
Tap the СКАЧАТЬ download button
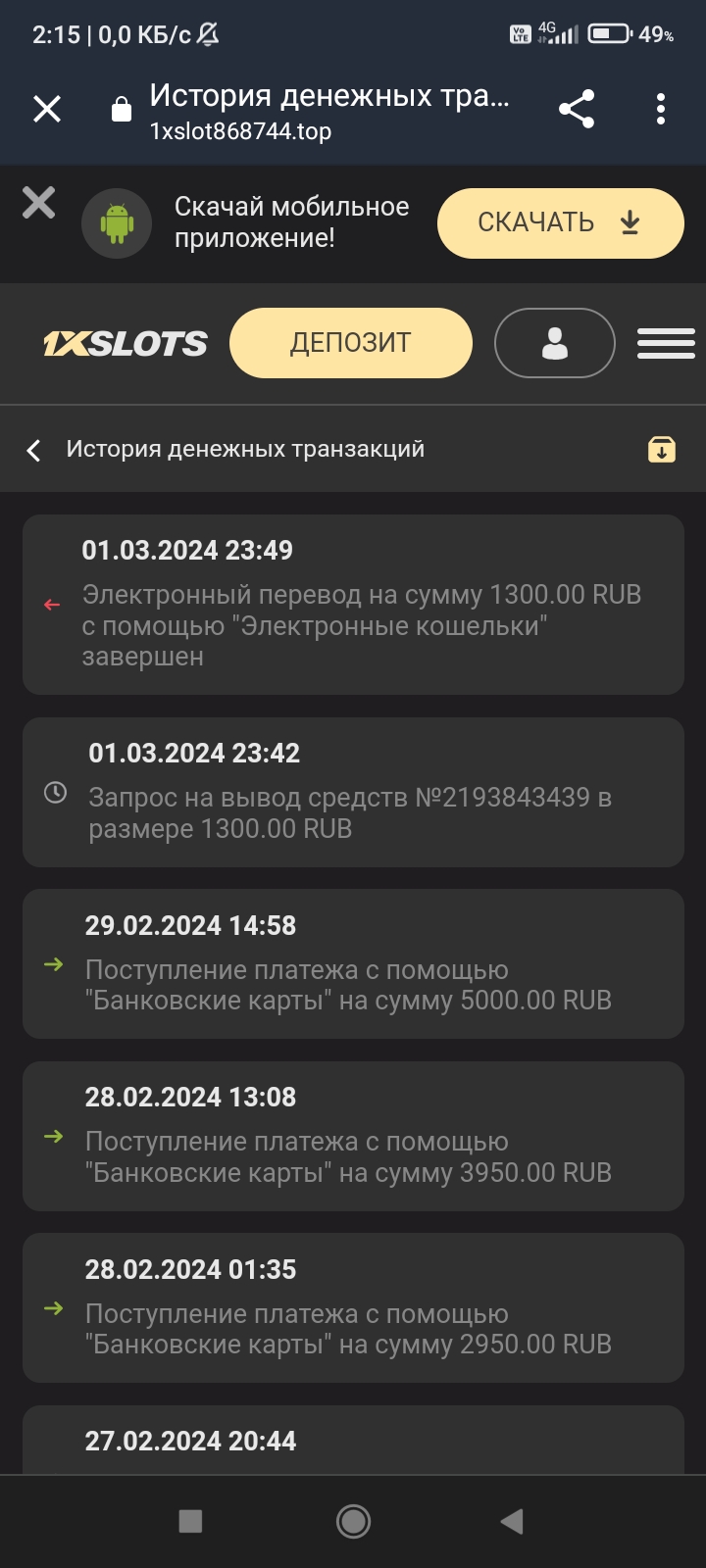[560, 223]
